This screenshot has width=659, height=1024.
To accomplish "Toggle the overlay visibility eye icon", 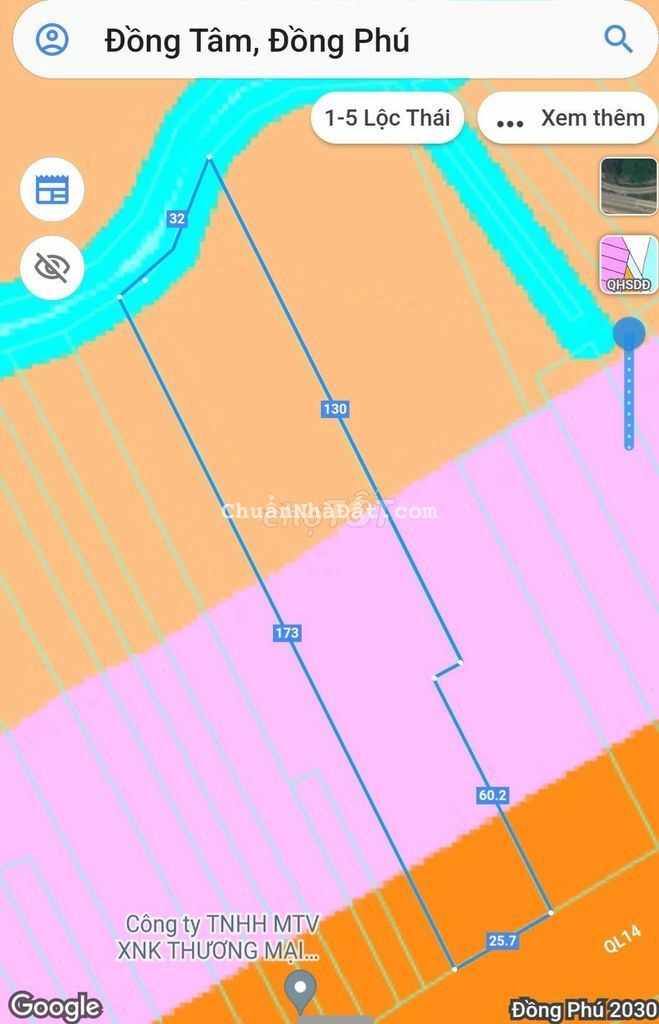I will 52,267.
